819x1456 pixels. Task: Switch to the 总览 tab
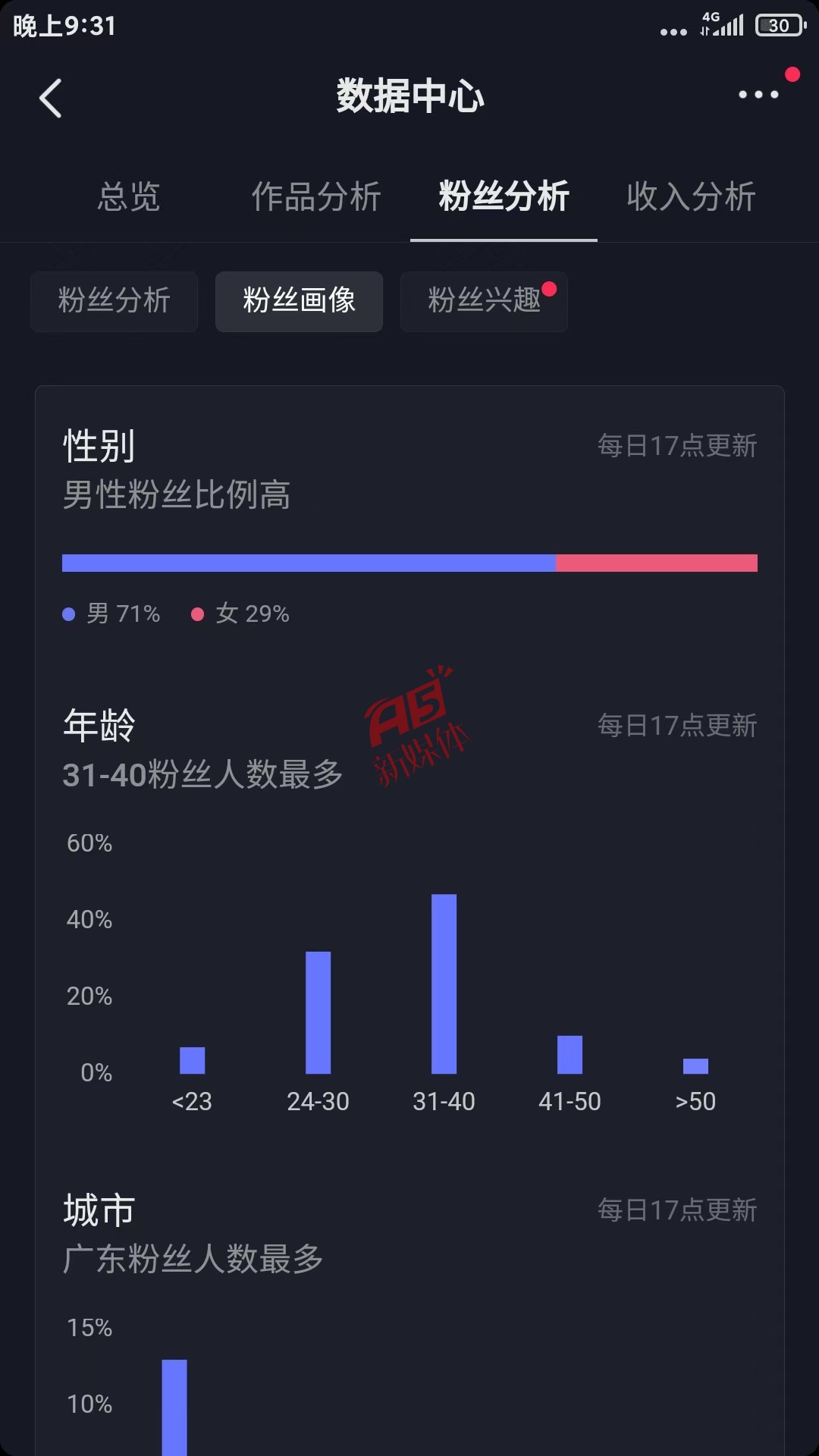(x=129, y=196)
